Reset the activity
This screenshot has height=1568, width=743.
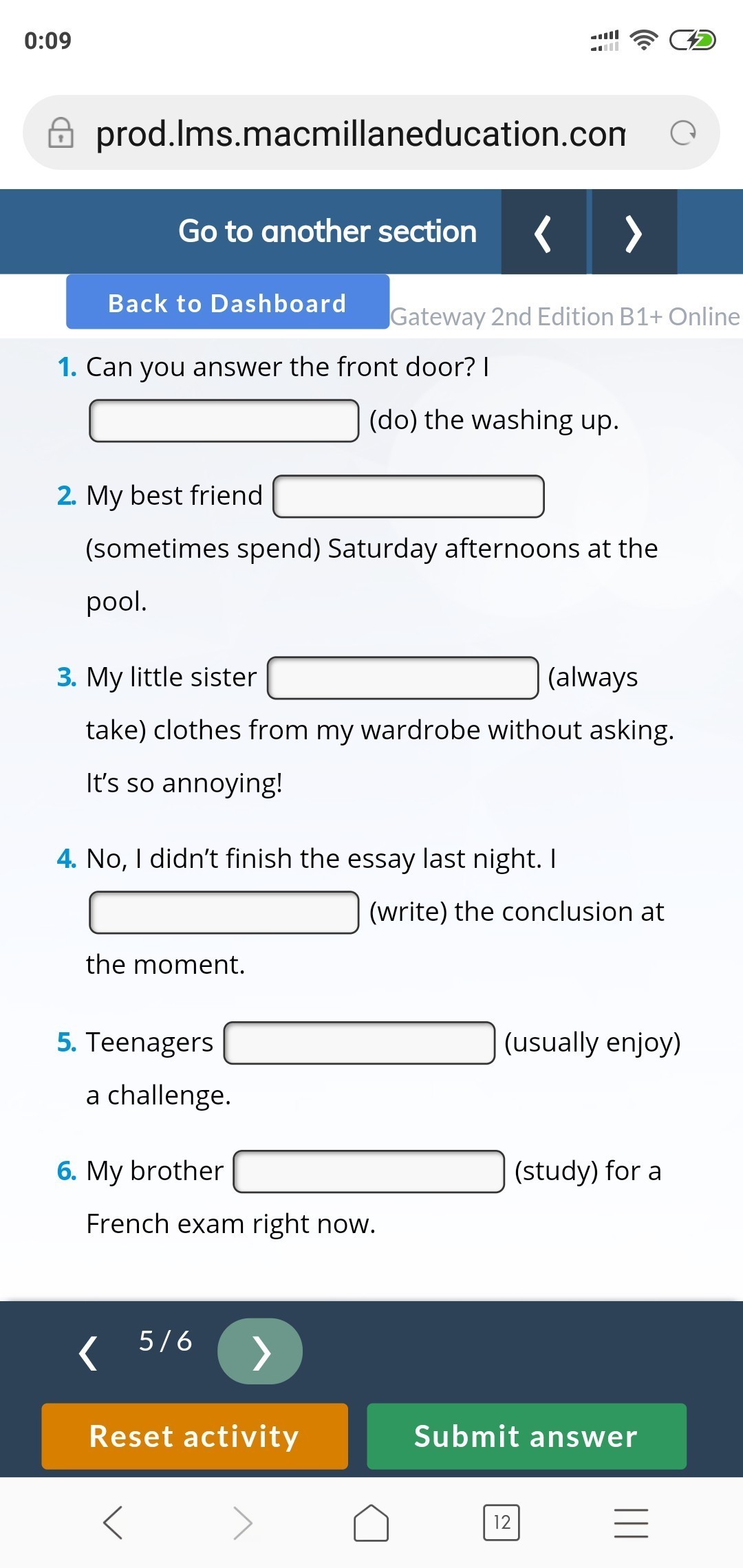click(195, 1437)
